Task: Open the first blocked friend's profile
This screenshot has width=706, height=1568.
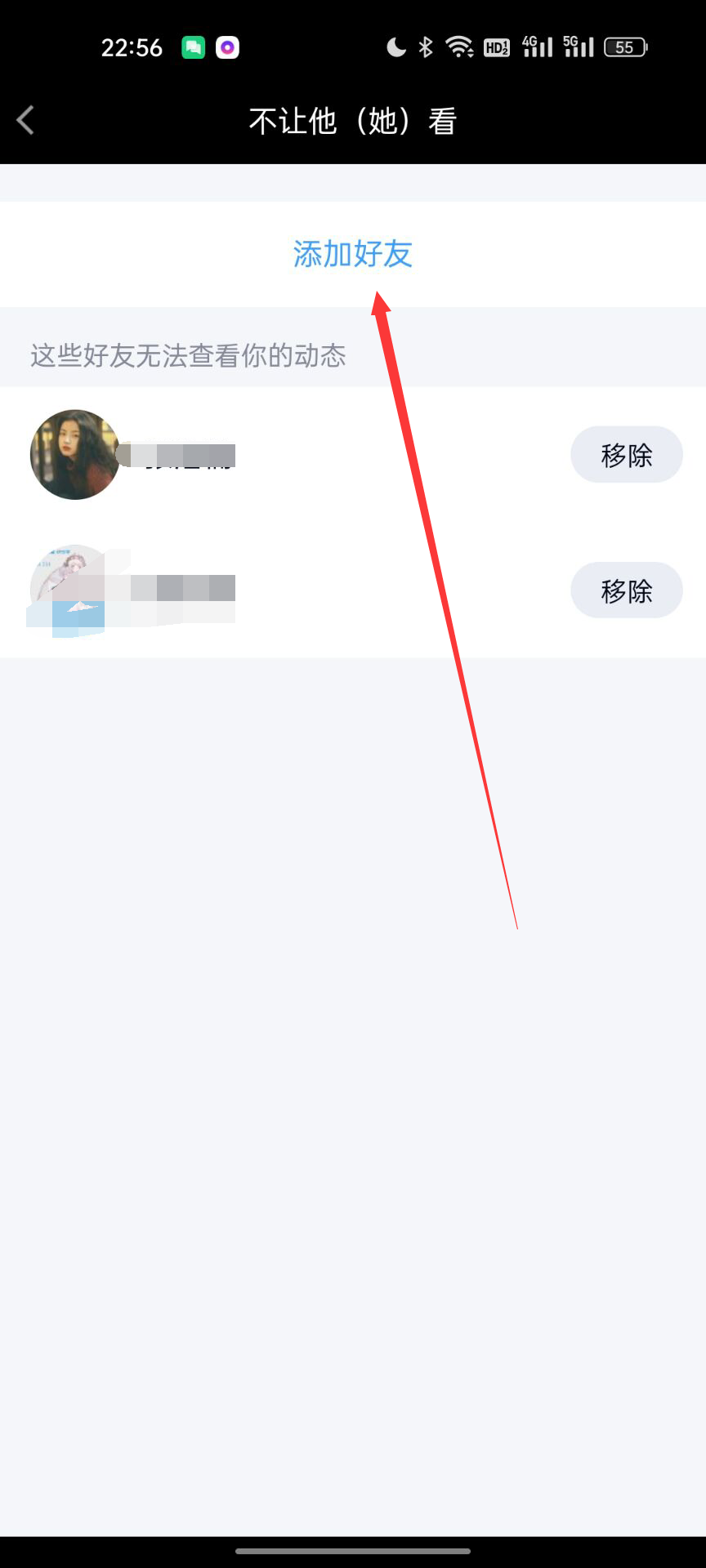Action: (75, 455)
